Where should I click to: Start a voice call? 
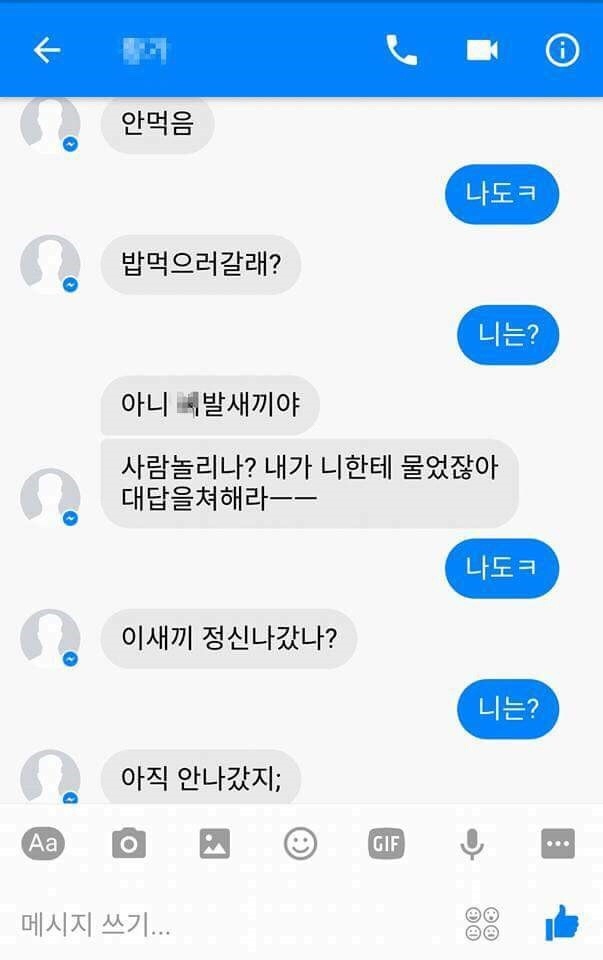(x=401, y=51)
